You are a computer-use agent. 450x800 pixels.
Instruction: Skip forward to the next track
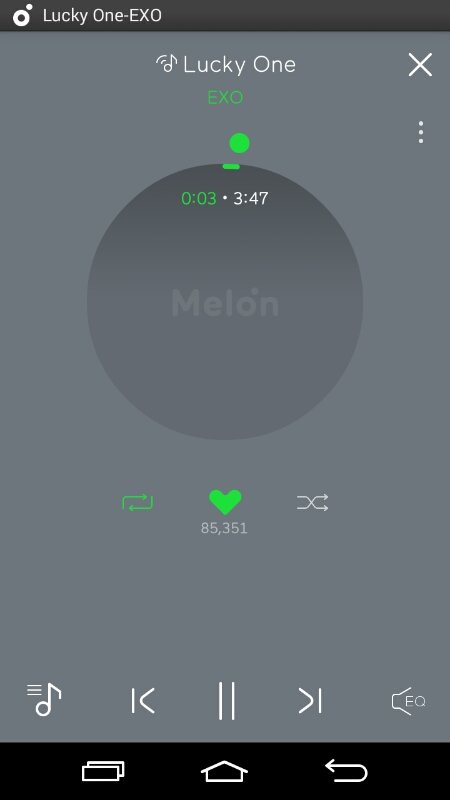(310, 701)
